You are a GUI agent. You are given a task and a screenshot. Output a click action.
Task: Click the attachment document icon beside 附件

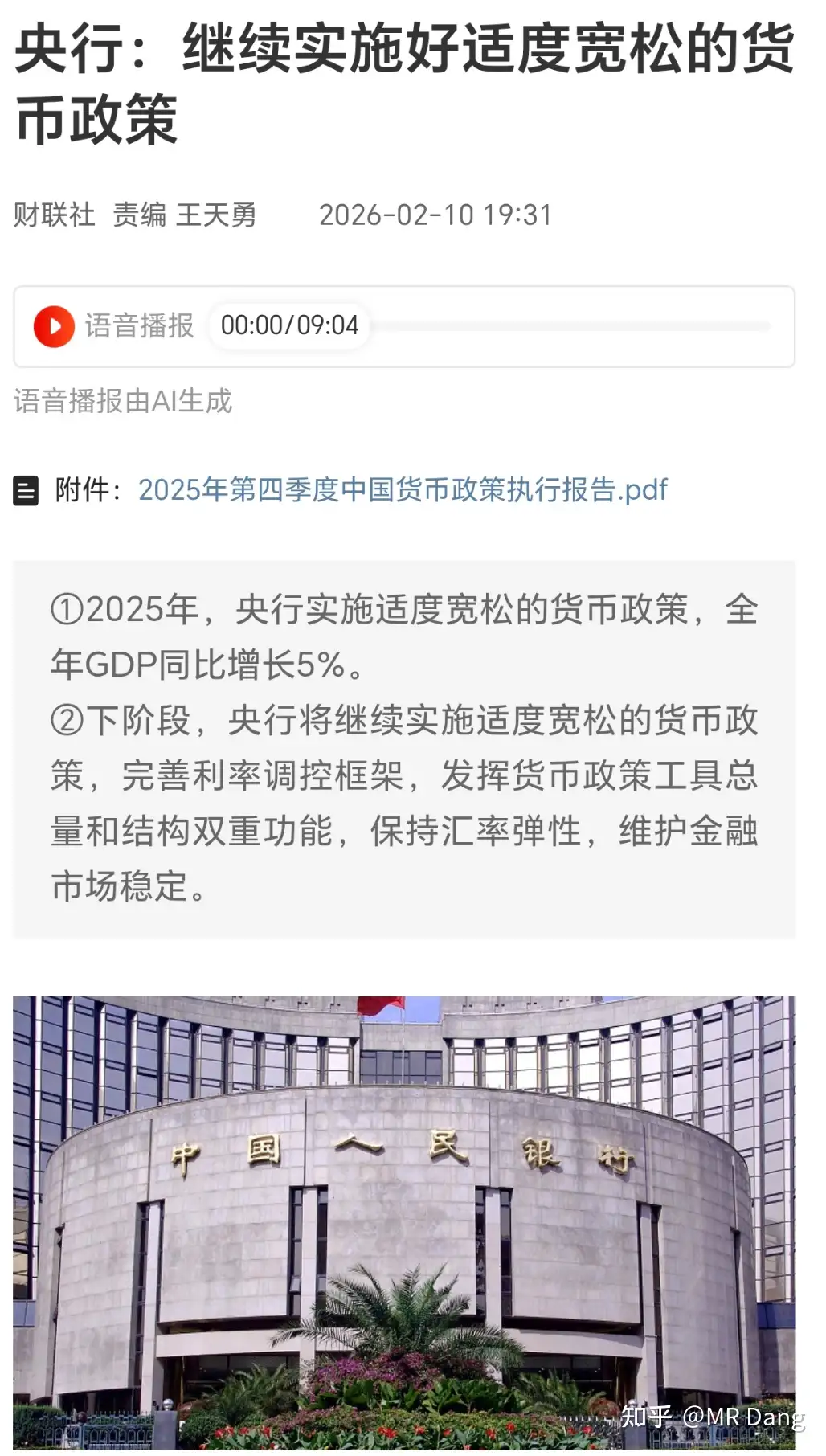26,489
